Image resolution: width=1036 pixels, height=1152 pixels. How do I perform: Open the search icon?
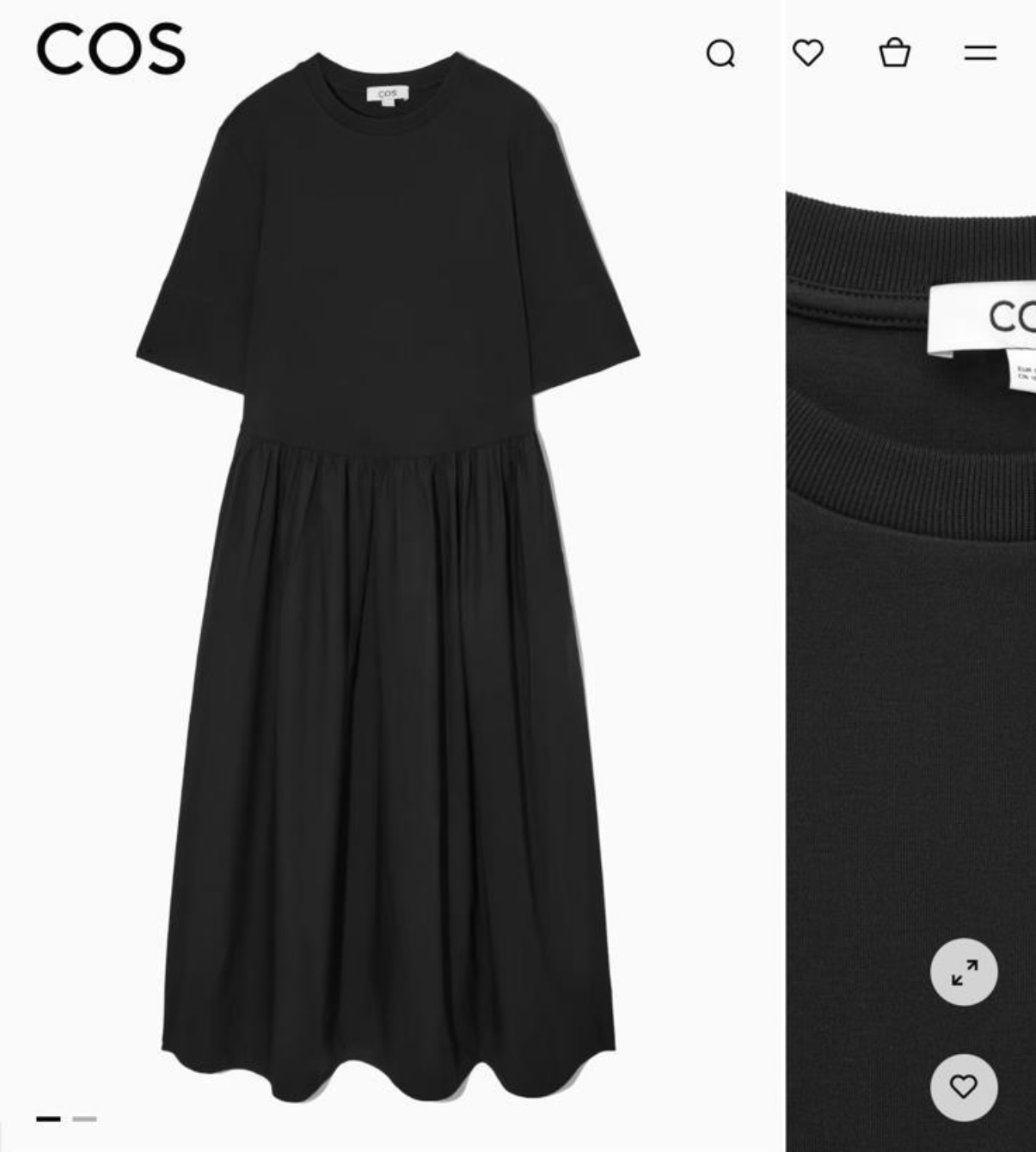point(720,54)
